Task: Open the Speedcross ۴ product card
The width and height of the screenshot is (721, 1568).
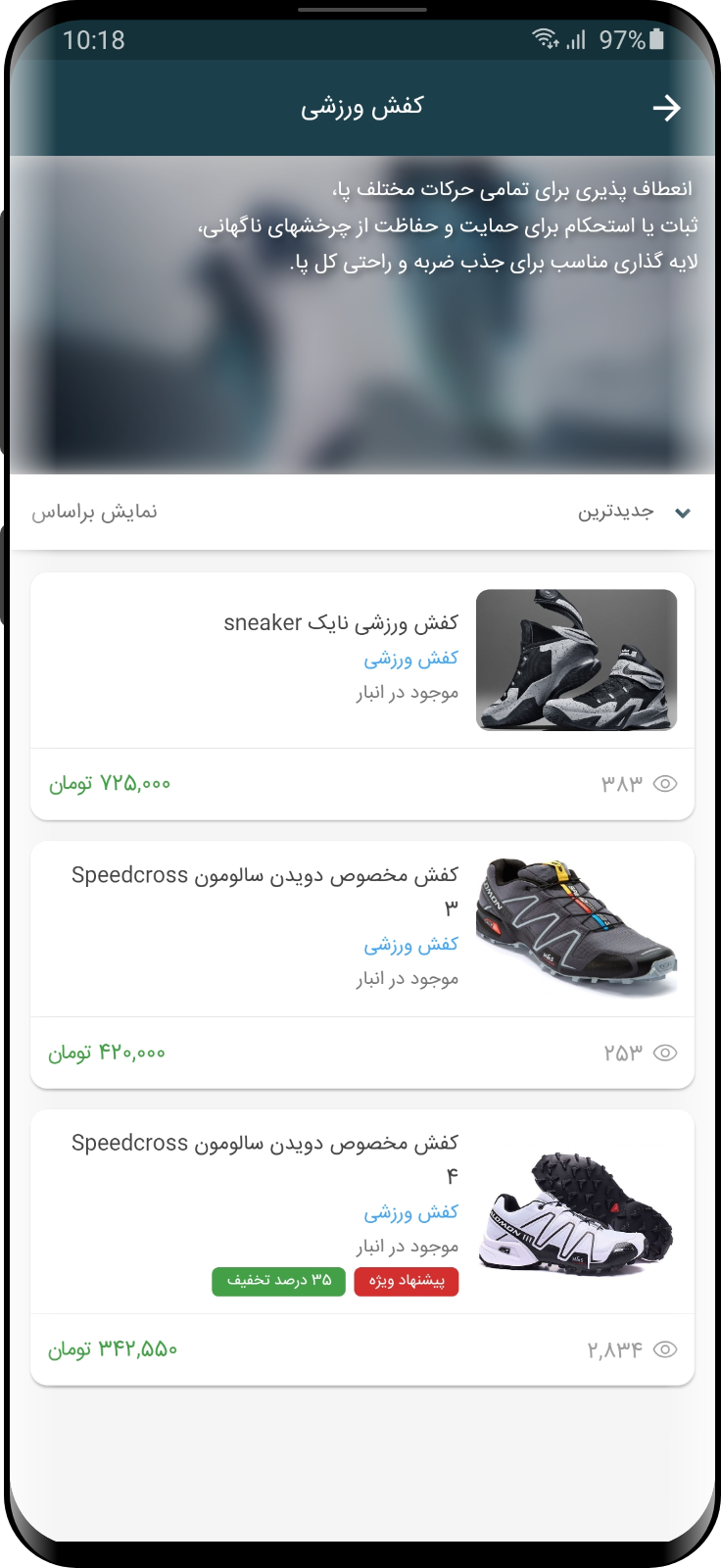Action: click(x=362, y=1248)
